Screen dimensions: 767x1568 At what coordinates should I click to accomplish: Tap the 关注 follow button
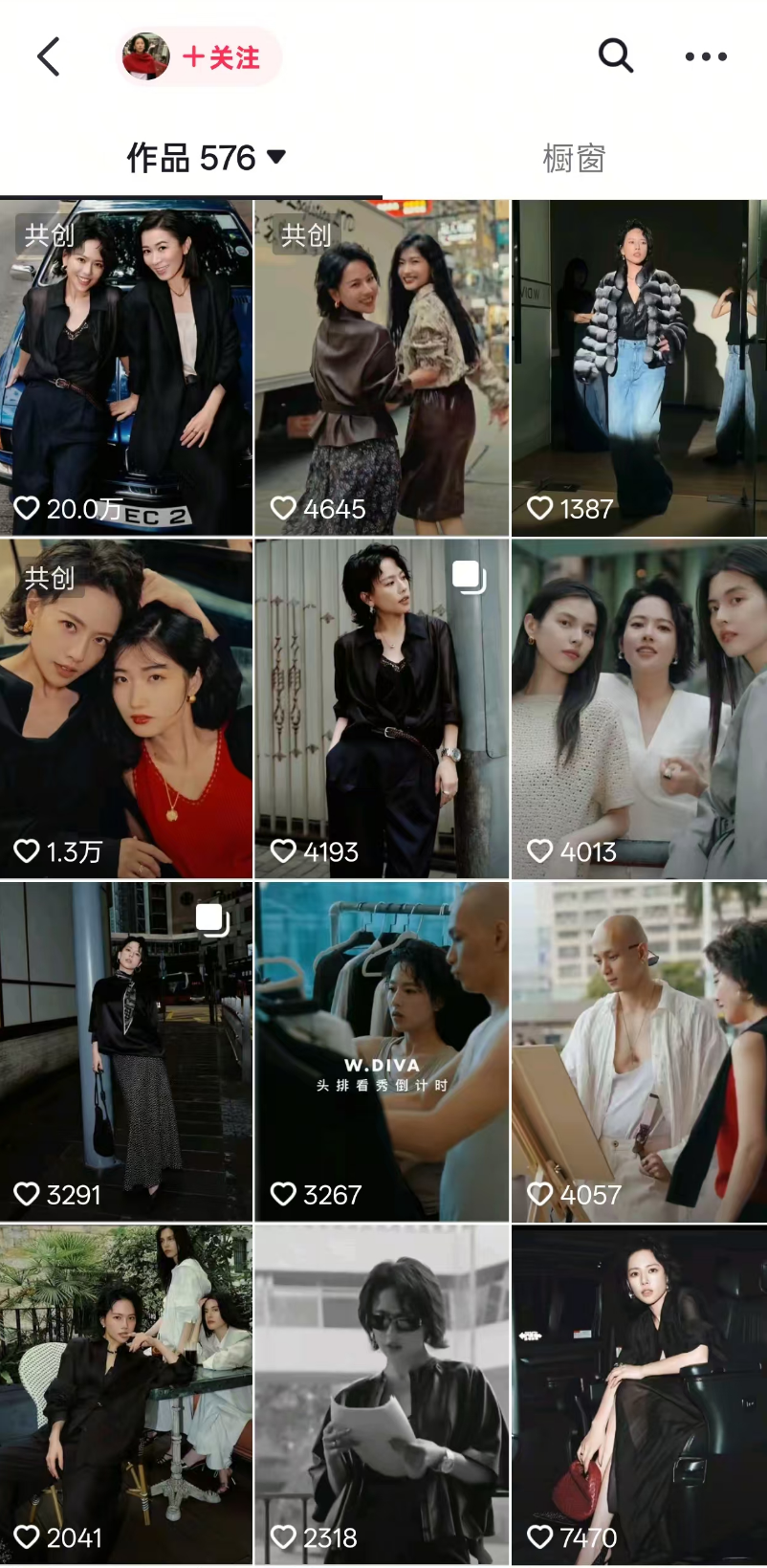pyautogui.click(x=220, y=57)
